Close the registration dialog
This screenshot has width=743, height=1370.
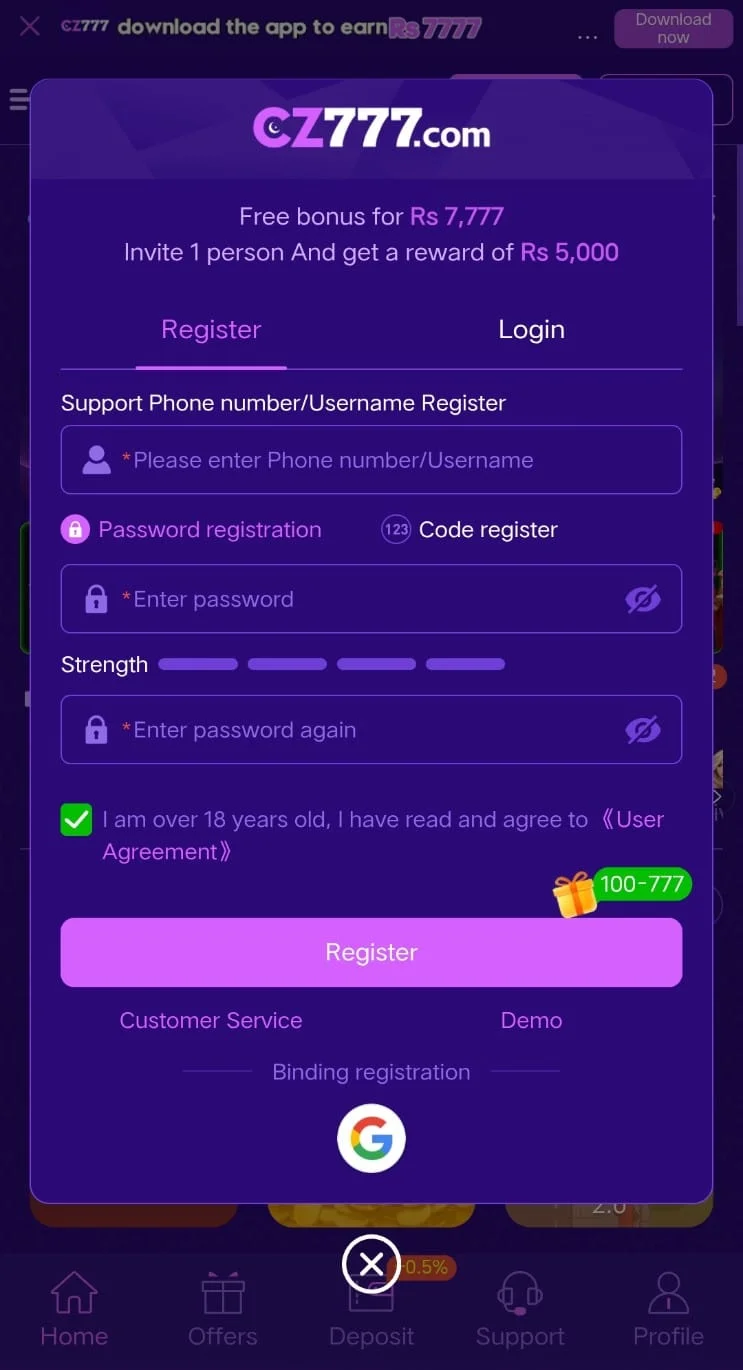click(371, 1265)
